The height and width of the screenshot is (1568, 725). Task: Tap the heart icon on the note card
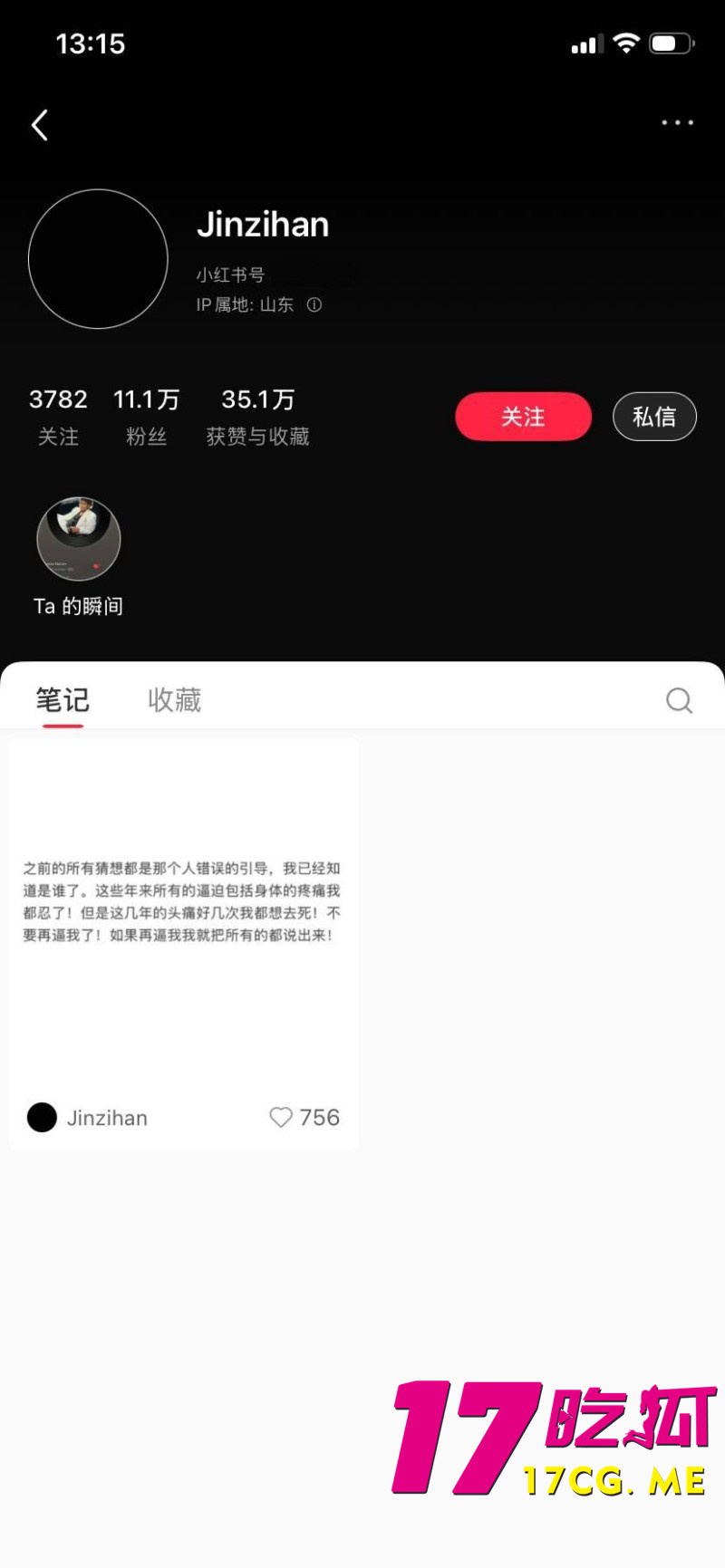point(280,1118)
